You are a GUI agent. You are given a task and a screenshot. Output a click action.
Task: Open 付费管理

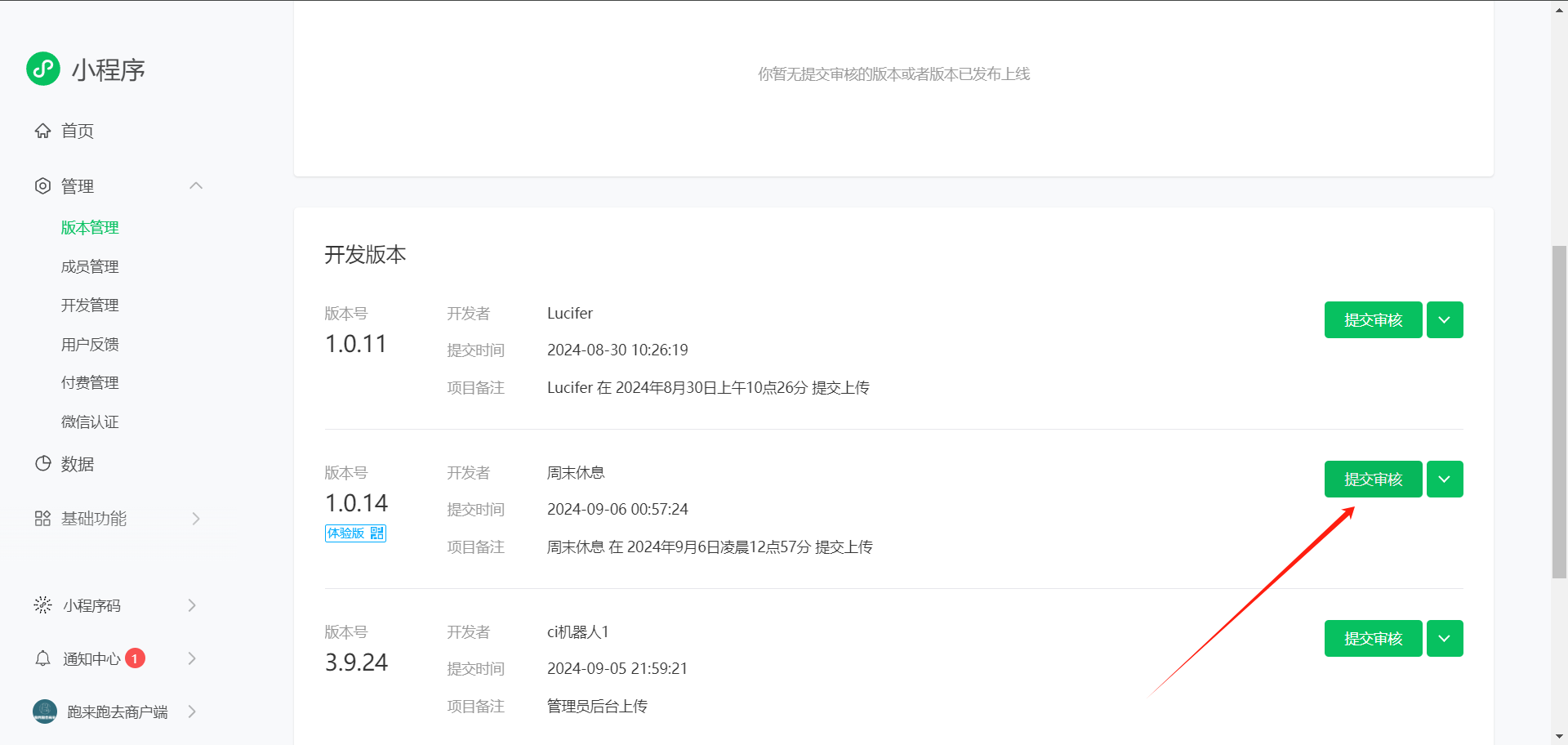click(90, 383)
